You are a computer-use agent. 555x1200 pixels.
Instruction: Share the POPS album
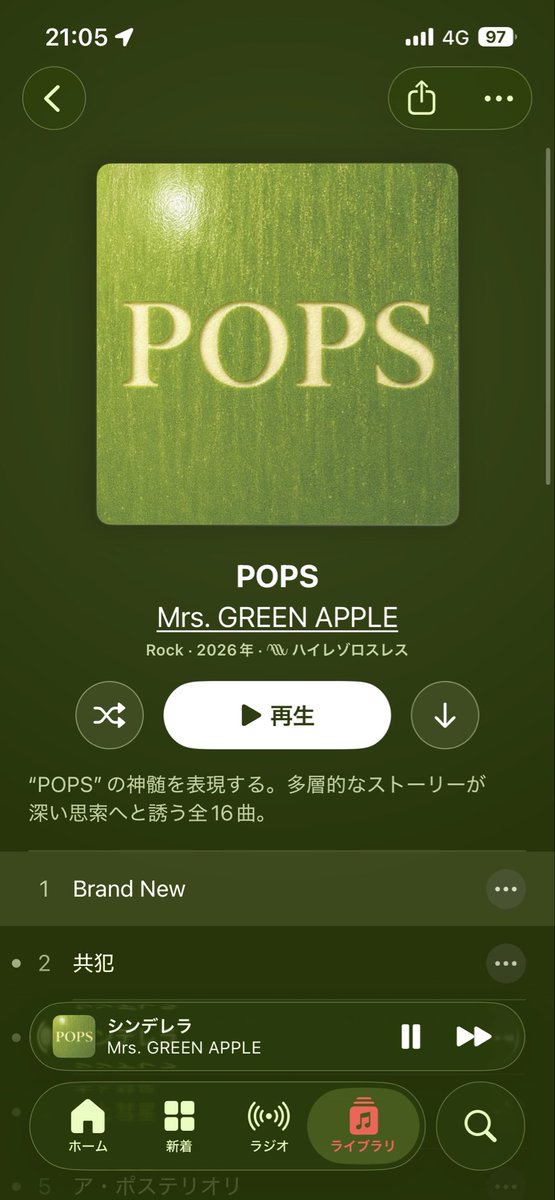[x=422, y=98]
